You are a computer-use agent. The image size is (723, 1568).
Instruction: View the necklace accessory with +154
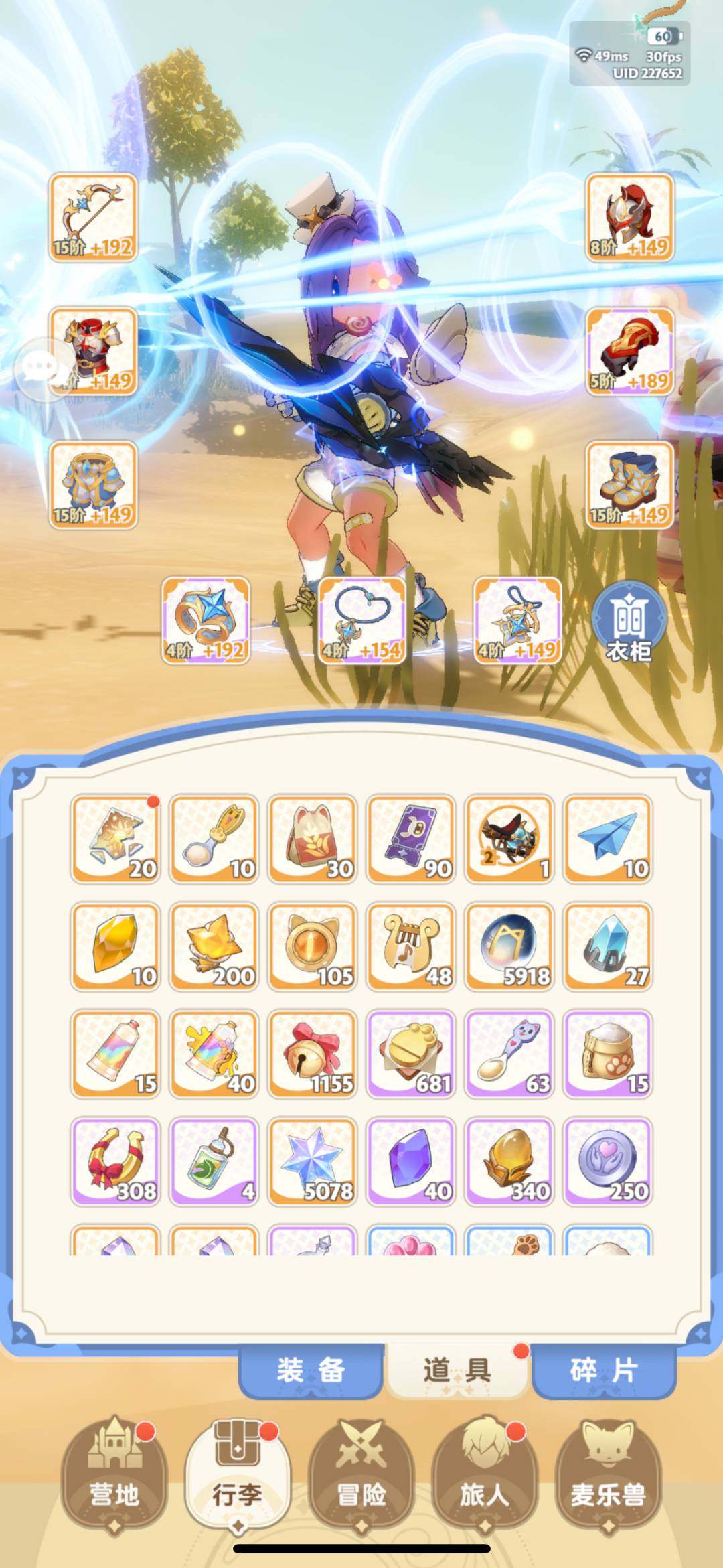coord(362,621)
